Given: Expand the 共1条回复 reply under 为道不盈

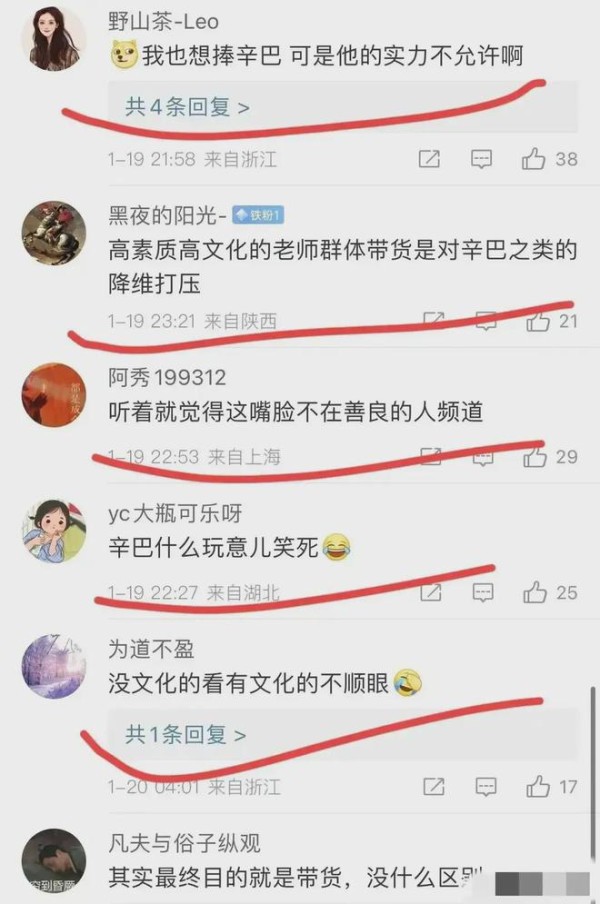Looking at the screenshot, I should [187, 735].
